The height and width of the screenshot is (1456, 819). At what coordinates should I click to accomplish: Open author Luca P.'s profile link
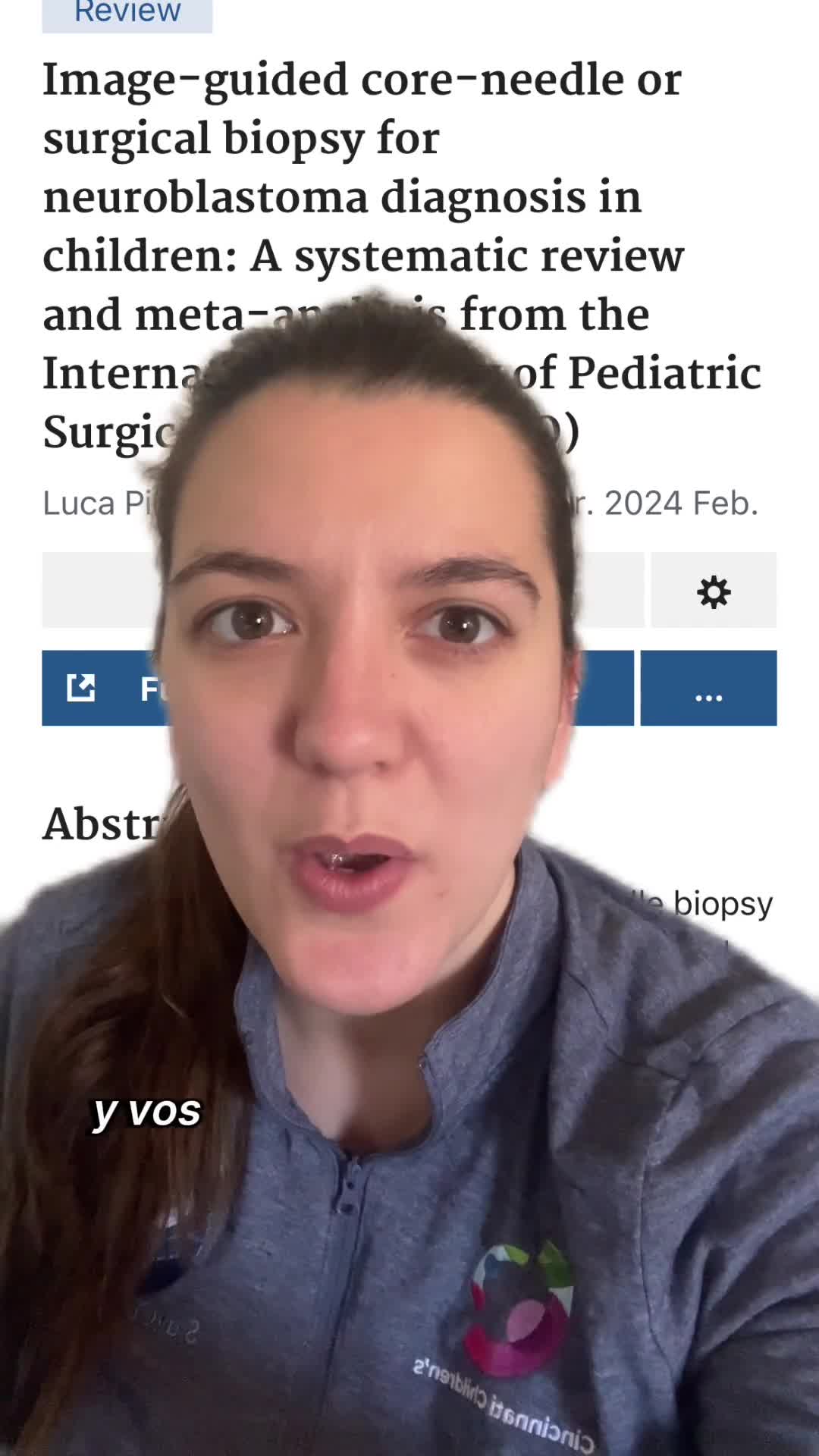pos(91,504)
